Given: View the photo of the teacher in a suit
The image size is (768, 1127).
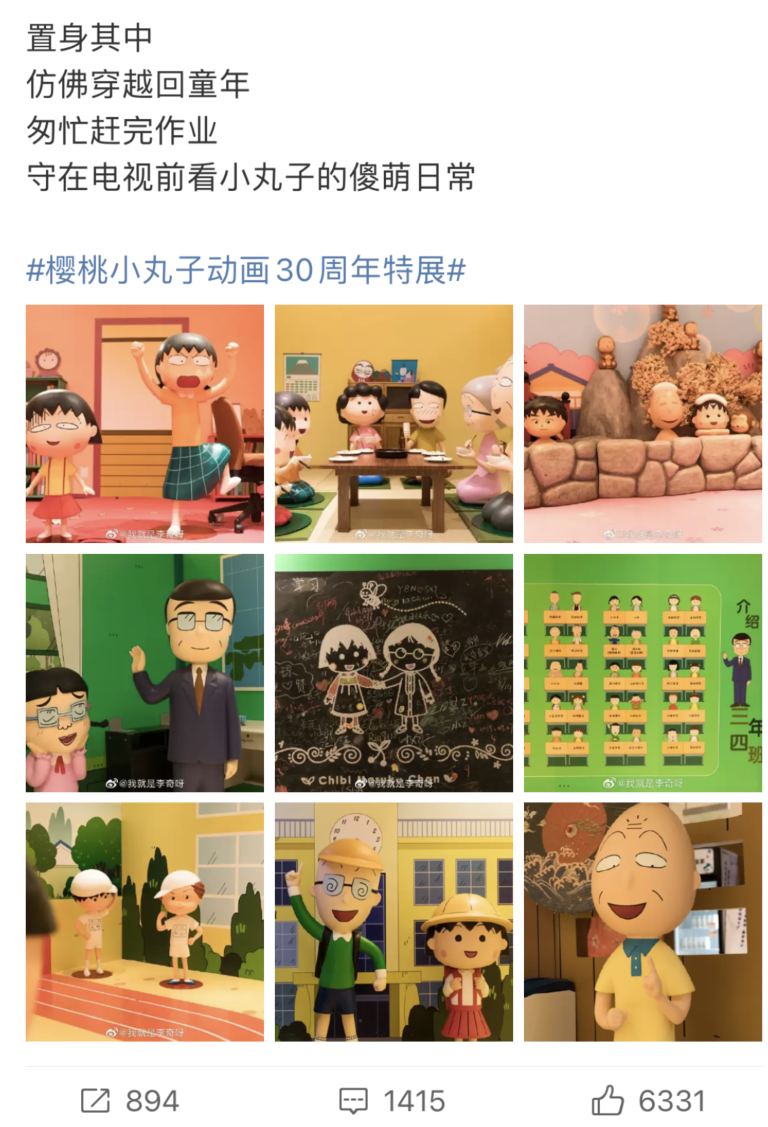Looking at the screenshot, I should click(x=145, y=672).
